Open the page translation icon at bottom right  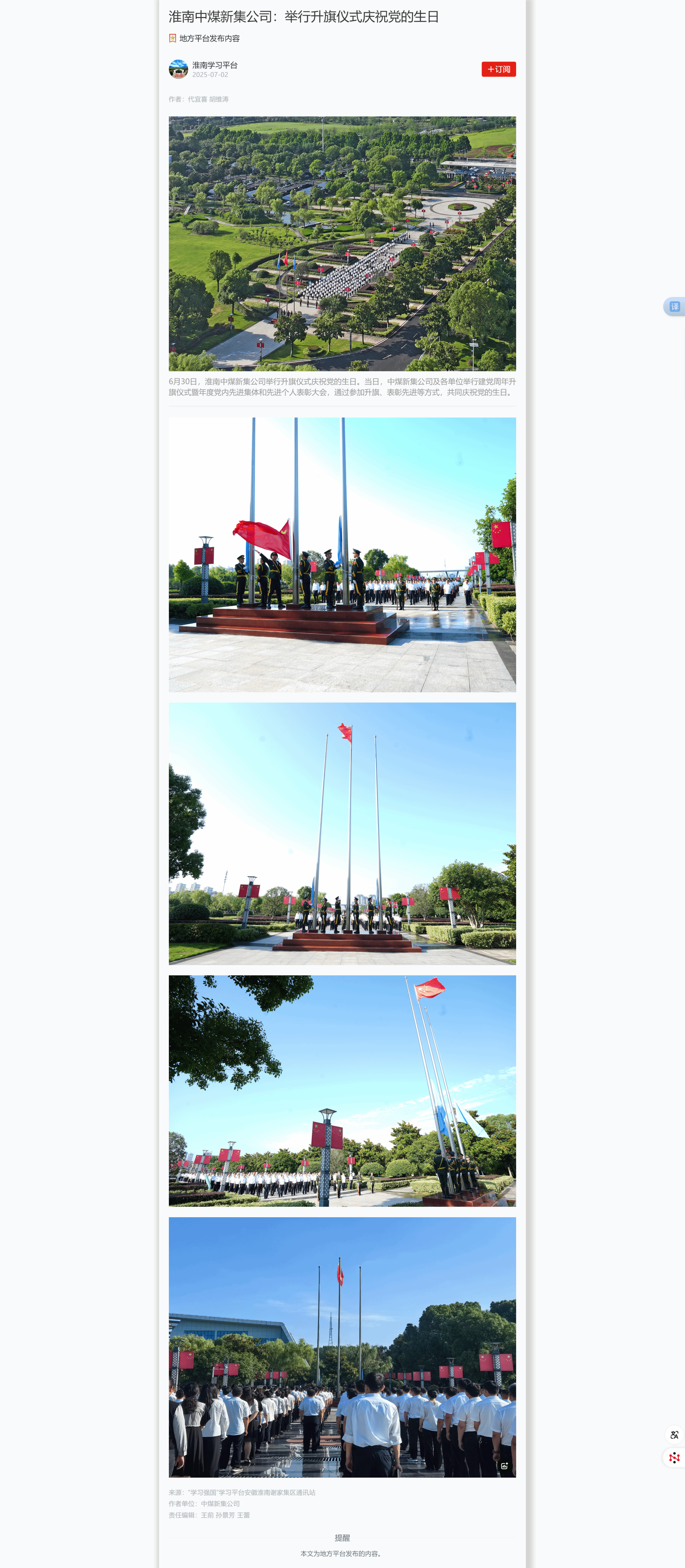coord(673,1435)
